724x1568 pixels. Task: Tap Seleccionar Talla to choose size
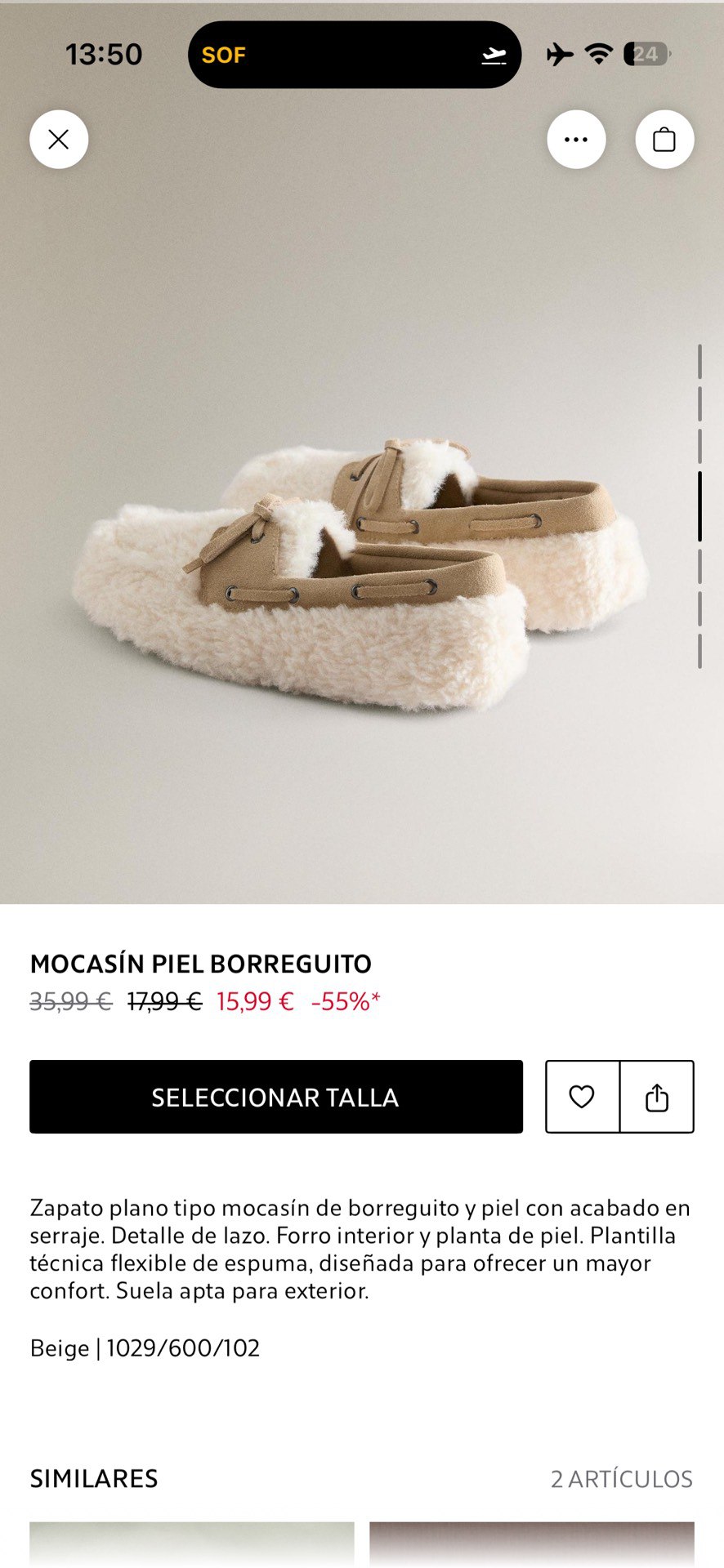tap(276, 1097)
